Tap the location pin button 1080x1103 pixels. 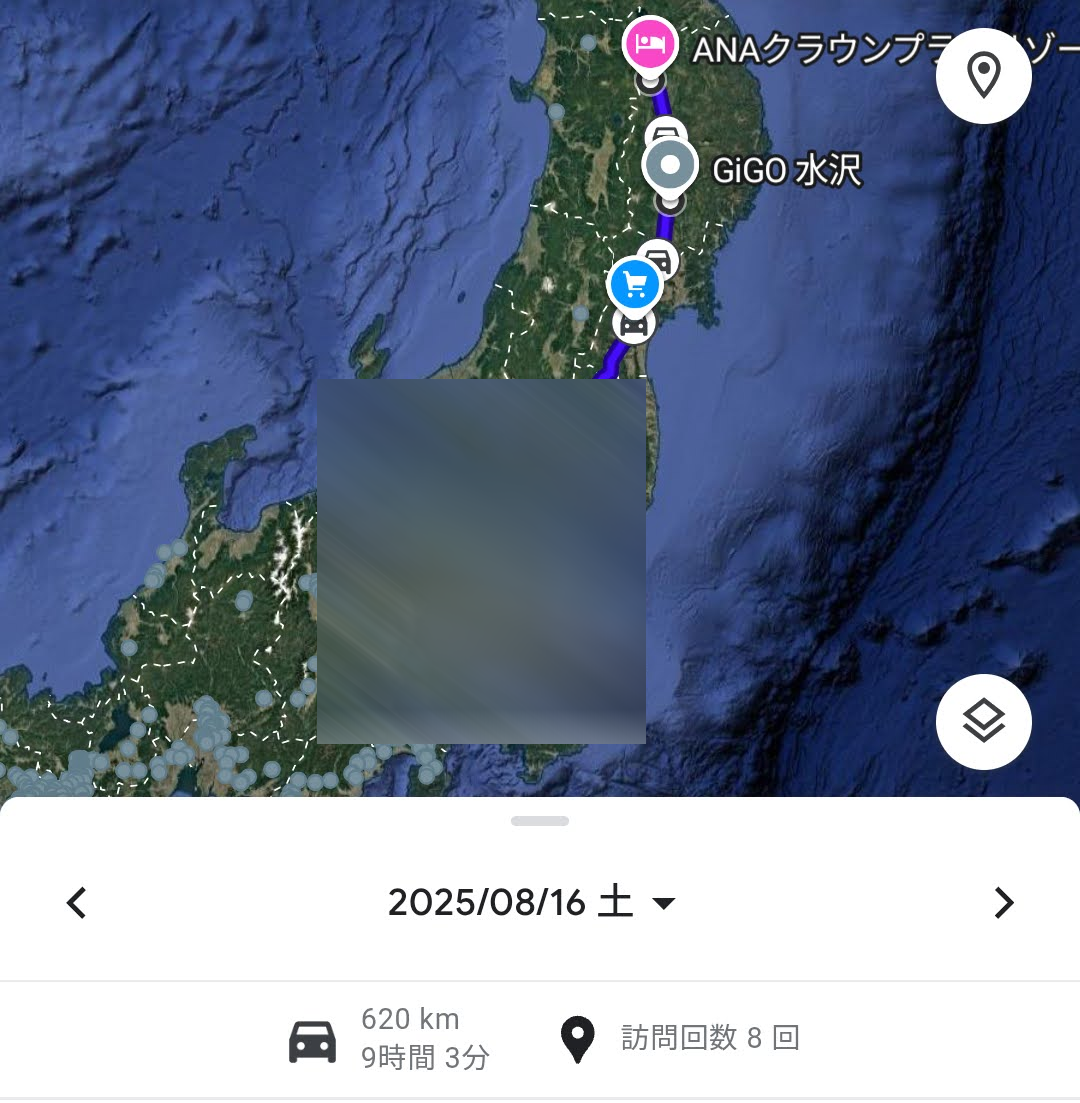(x=983, y=76)
